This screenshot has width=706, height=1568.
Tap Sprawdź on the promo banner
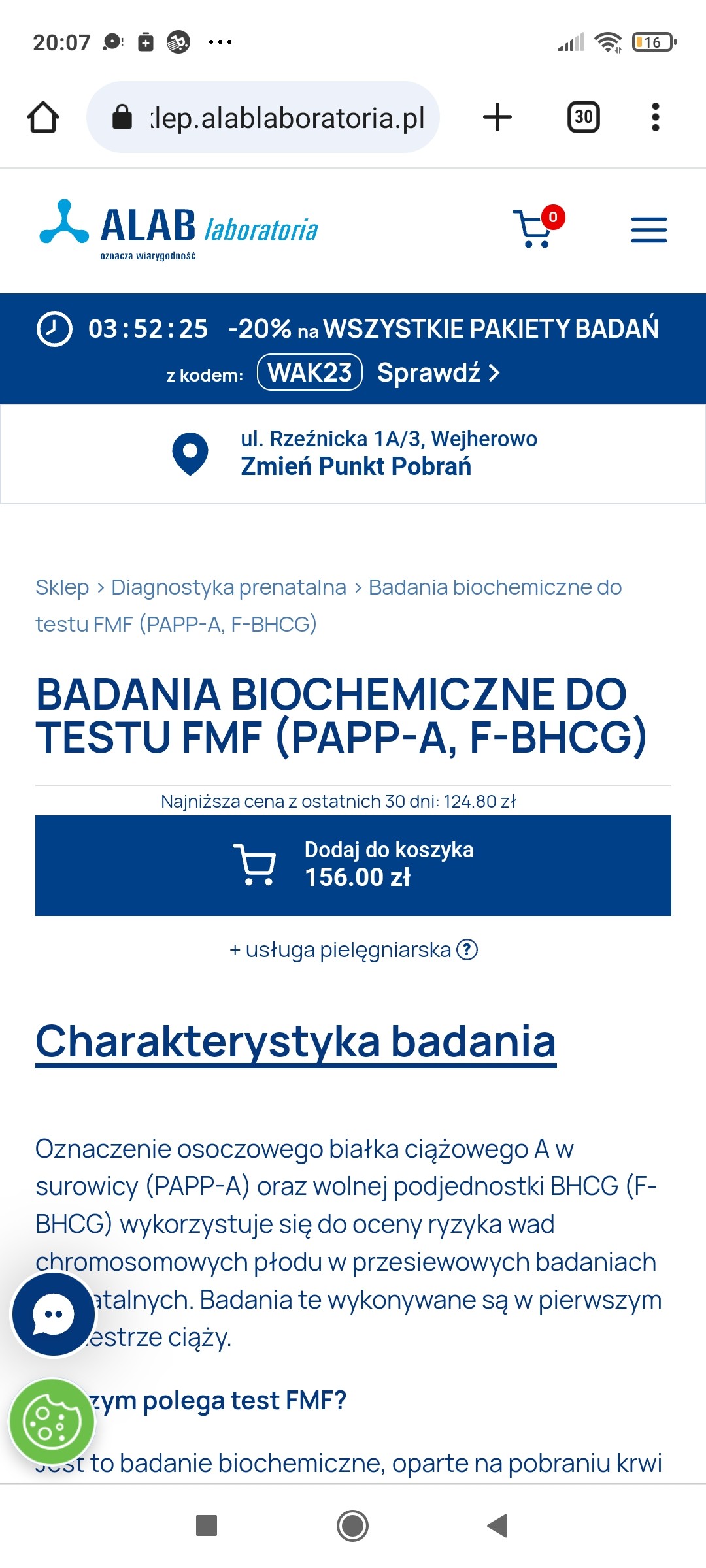[438, 373]
